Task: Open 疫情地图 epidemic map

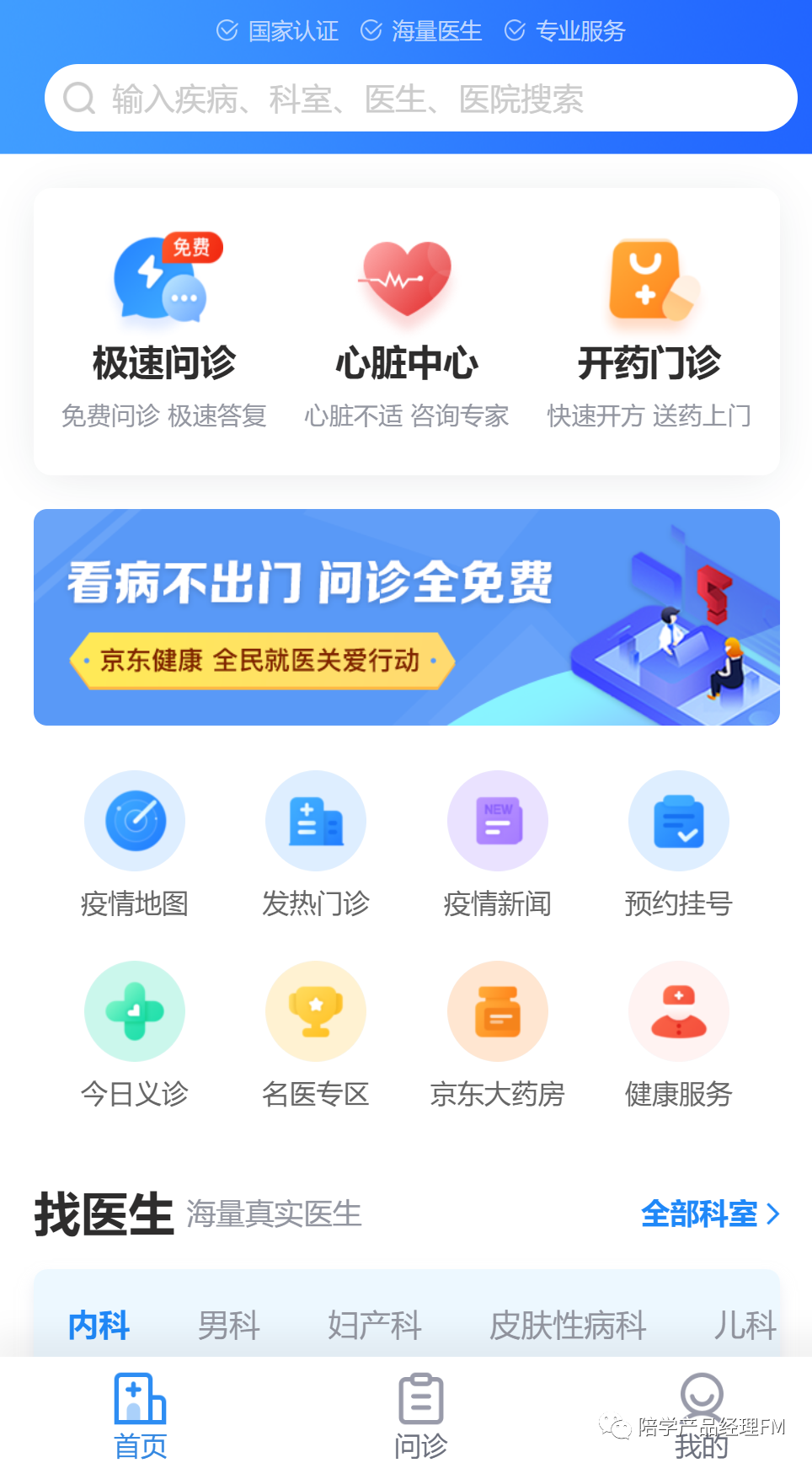Action: pyautogui.click(x=135, y=843)
